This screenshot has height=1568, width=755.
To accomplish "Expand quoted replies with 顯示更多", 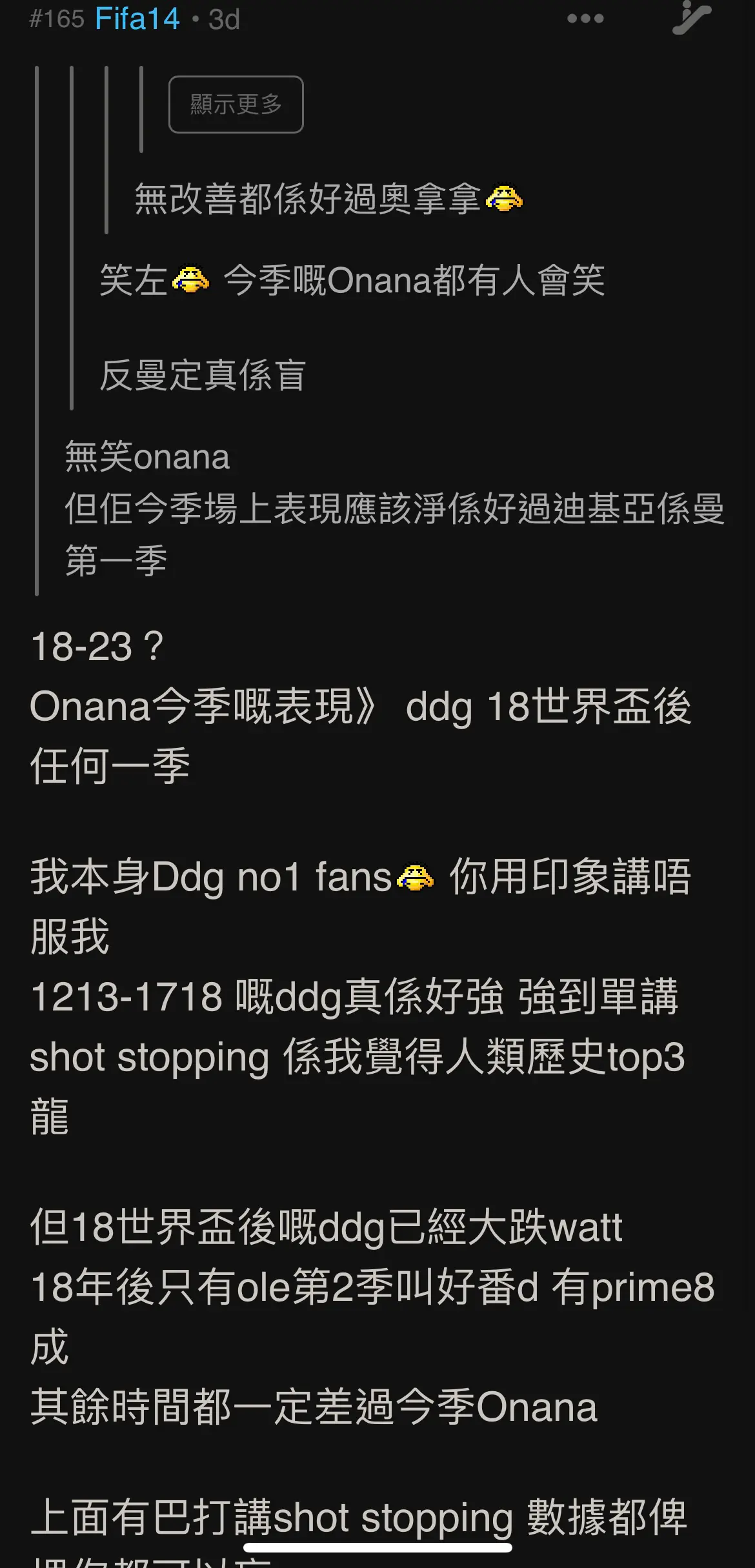I will coord(236,105).
